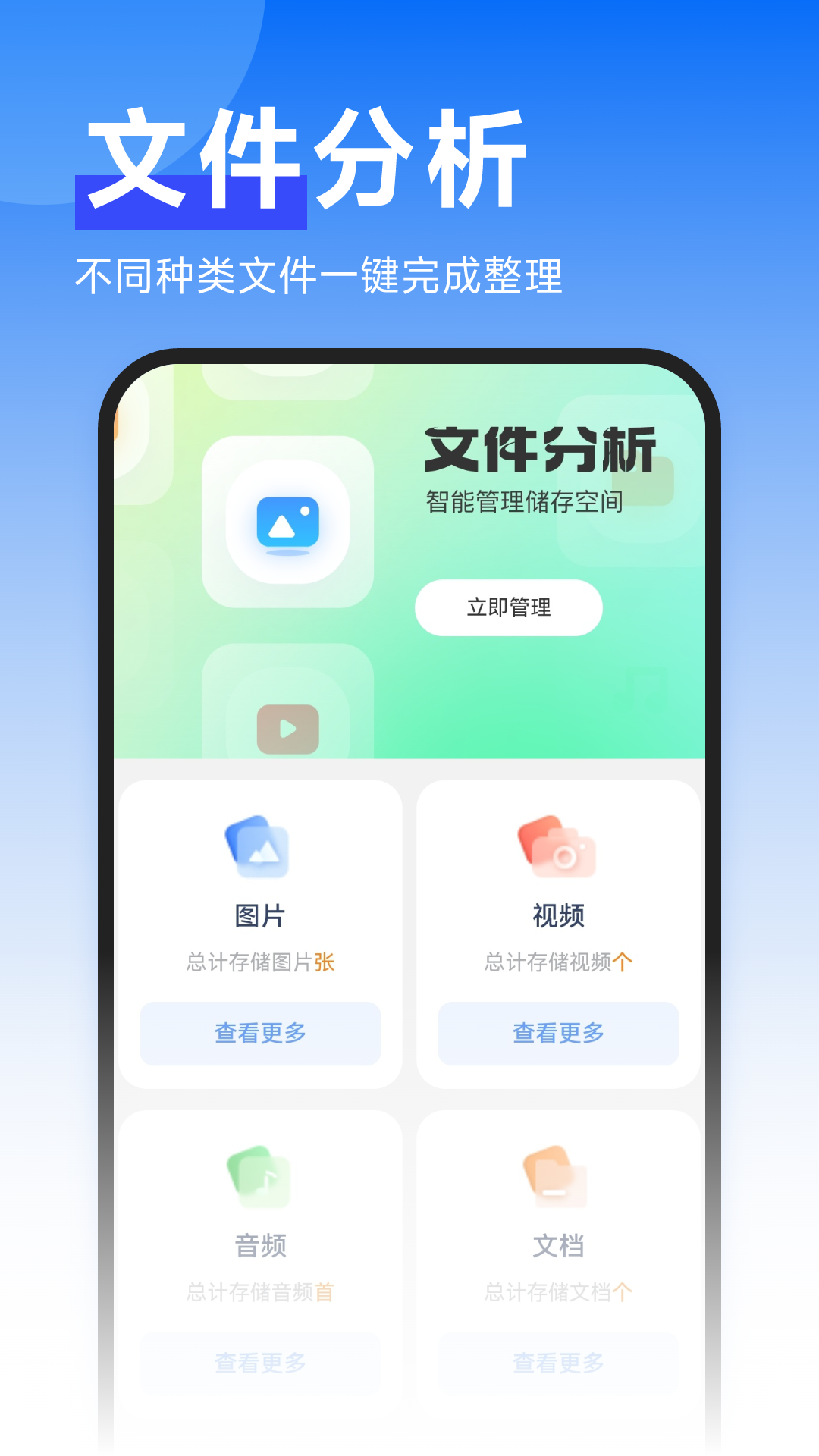Click 查看更多 under the 图片 card
This screenshot has height=1456, width=819.
pyautogui.click(x=260, y=1032)
